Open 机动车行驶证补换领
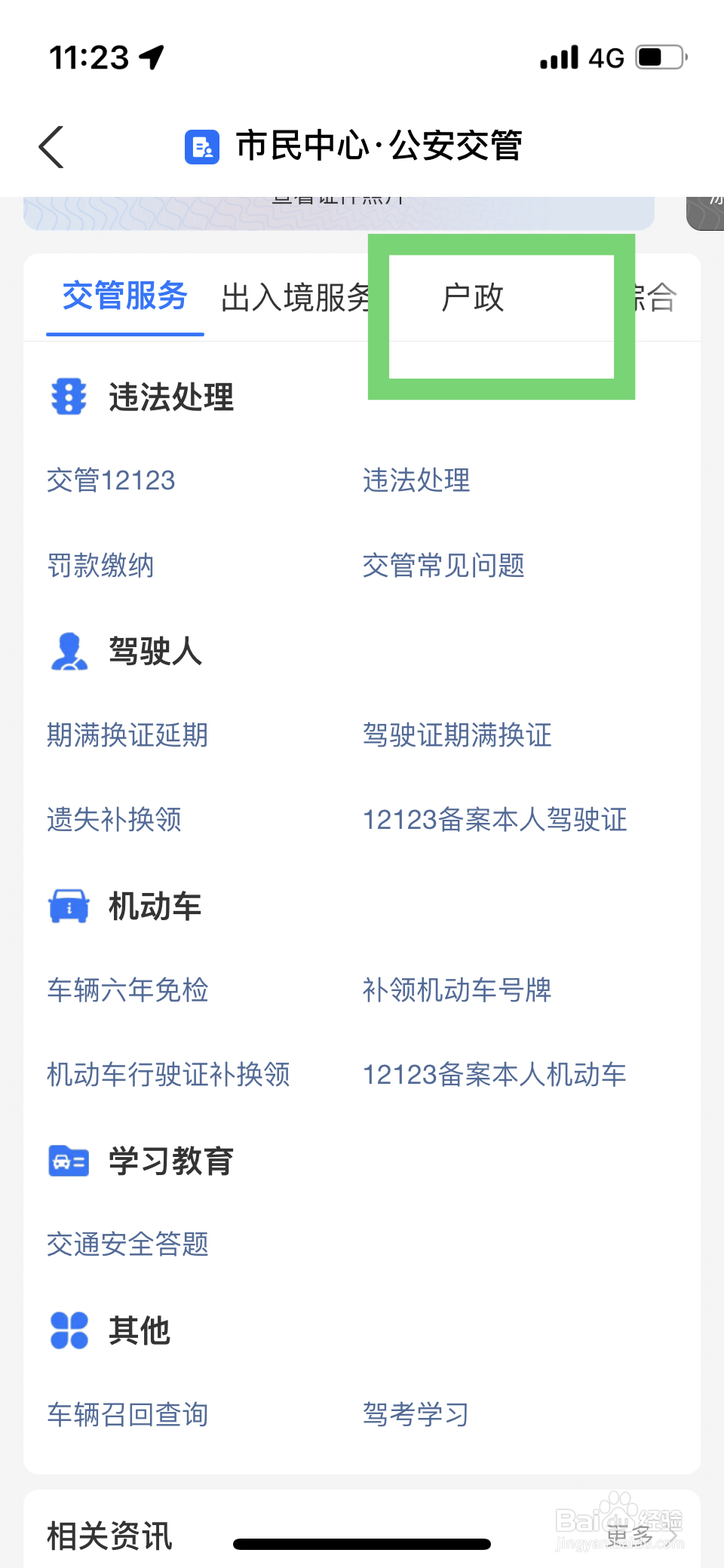Viewport: 724px width, 1568px height. [x=168, y=1075]
